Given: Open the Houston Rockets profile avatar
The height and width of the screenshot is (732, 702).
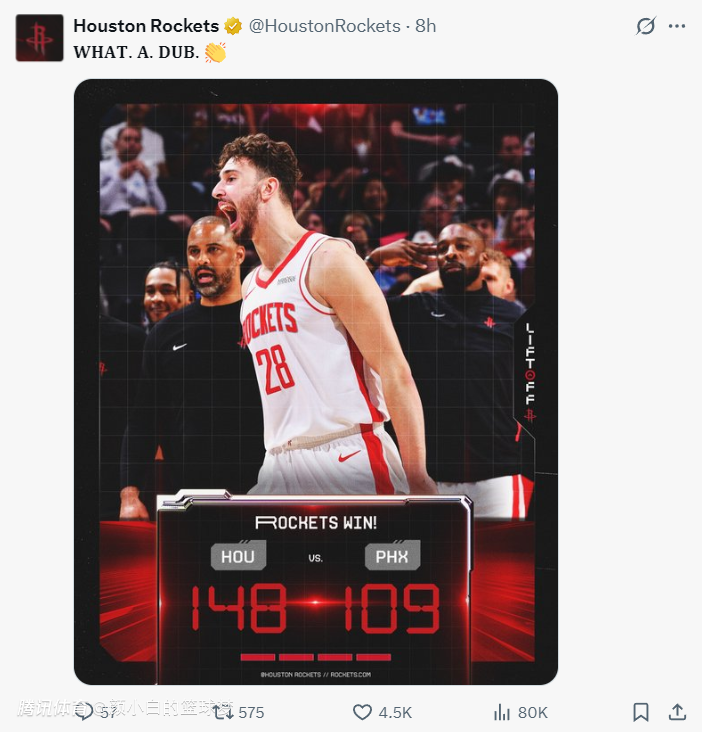Looking at the screenshot, I should [39, 38].
